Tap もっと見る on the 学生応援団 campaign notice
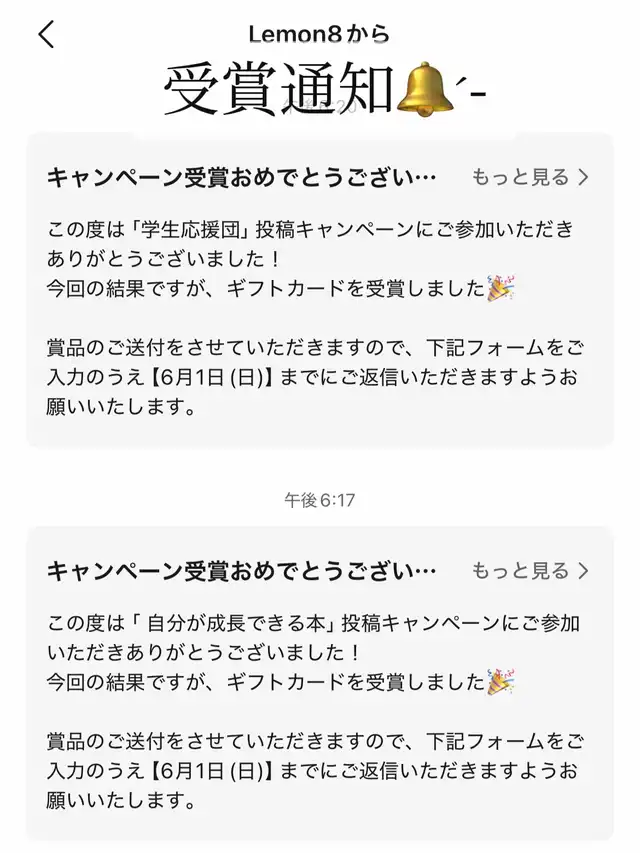The width and height of the screenshot is (640, 853). (530, 178)
